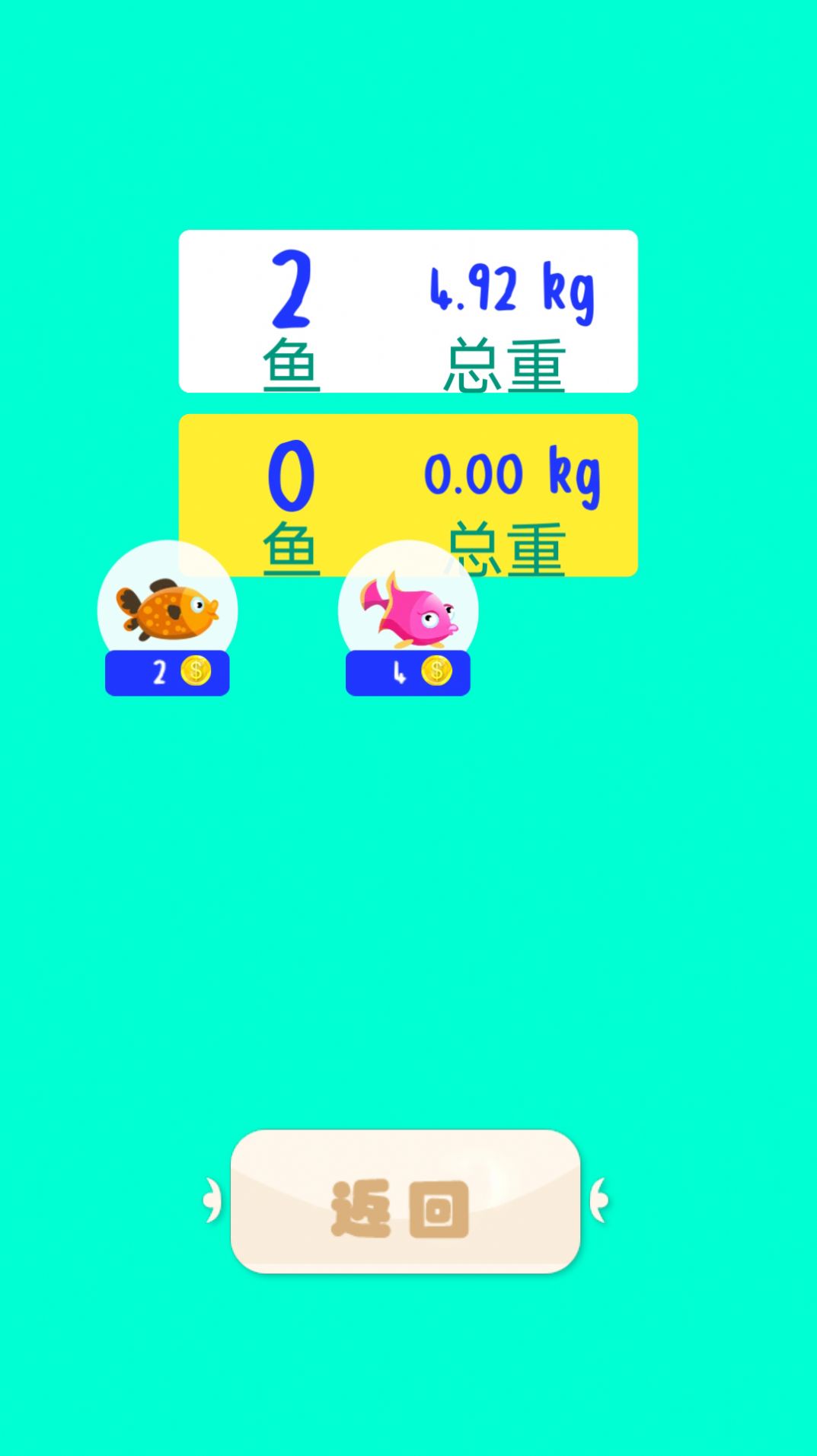Click the pink fish bubble thumbnail
This screenshot has height=1456, width=817.
pyautogui.click(x=407, y=609)
